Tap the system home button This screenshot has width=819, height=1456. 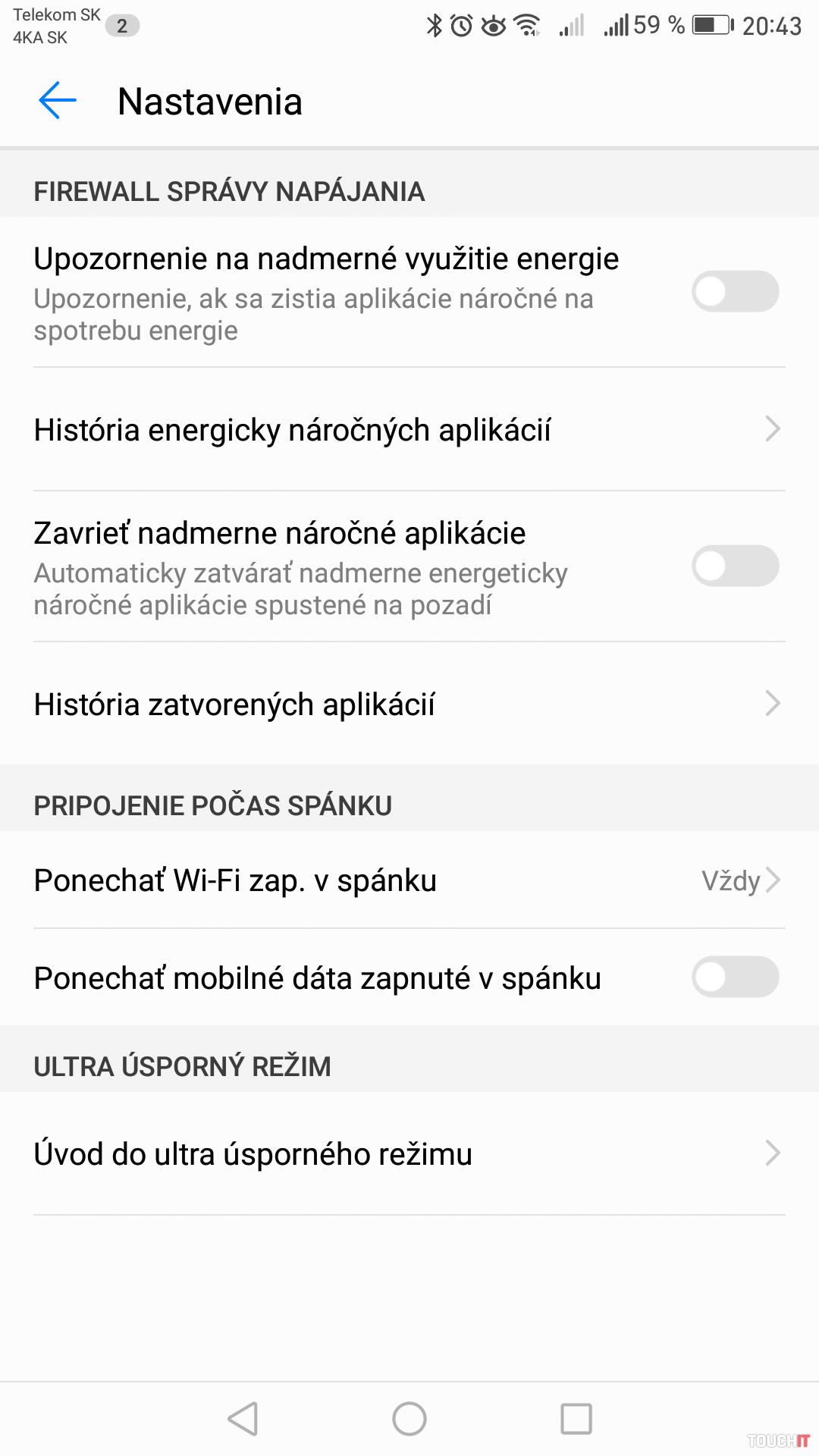409,1419
